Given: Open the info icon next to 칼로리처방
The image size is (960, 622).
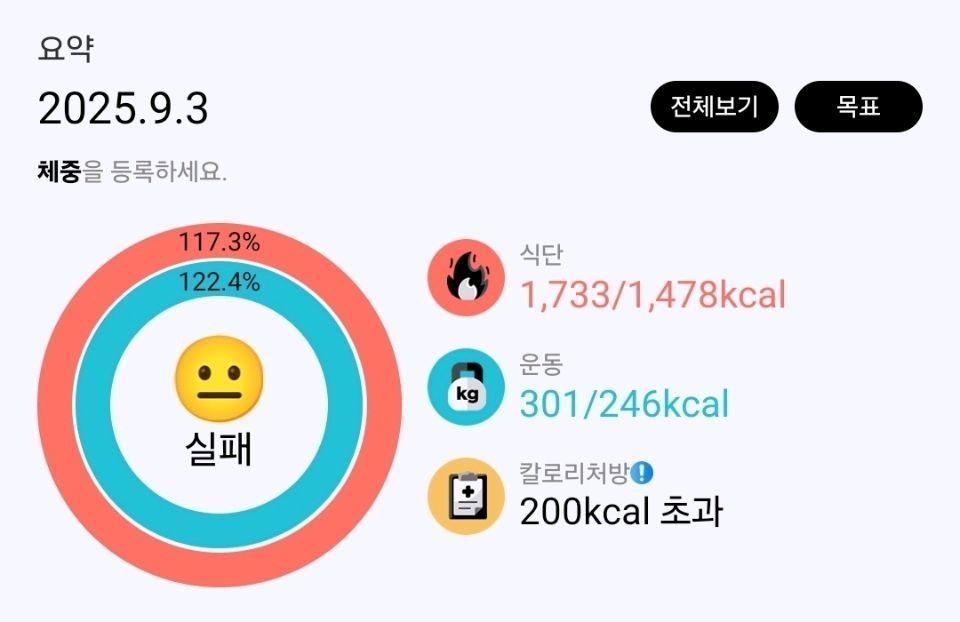Looking at the screenshot, I should 643,473.
